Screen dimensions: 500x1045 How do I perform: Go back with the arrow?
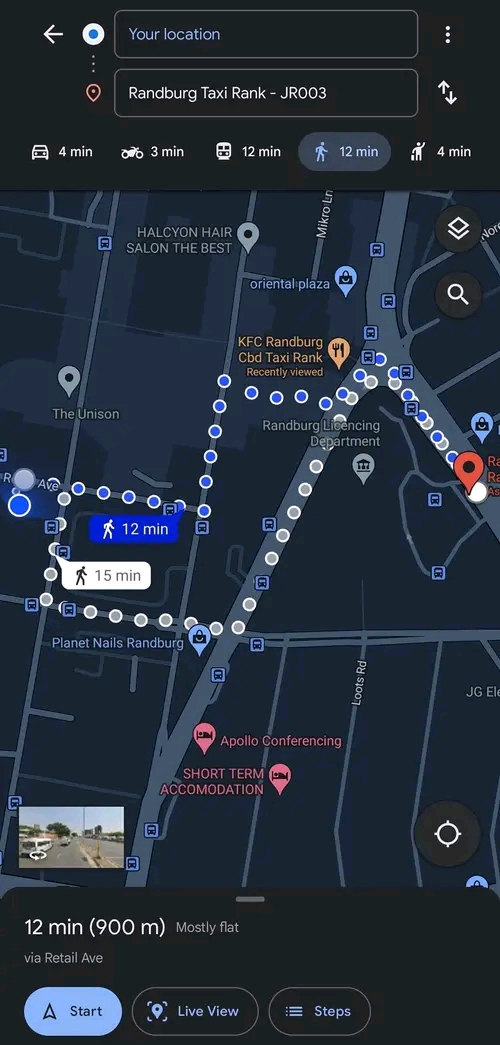(53, 34)
